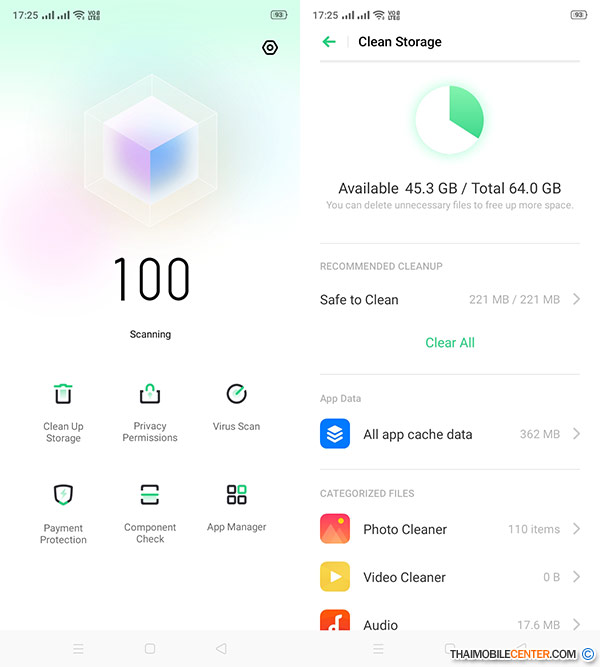Open Clean Up Storage
Image resolution: width=600 pixels, height=667 pixels.
(x=63, y=408)
